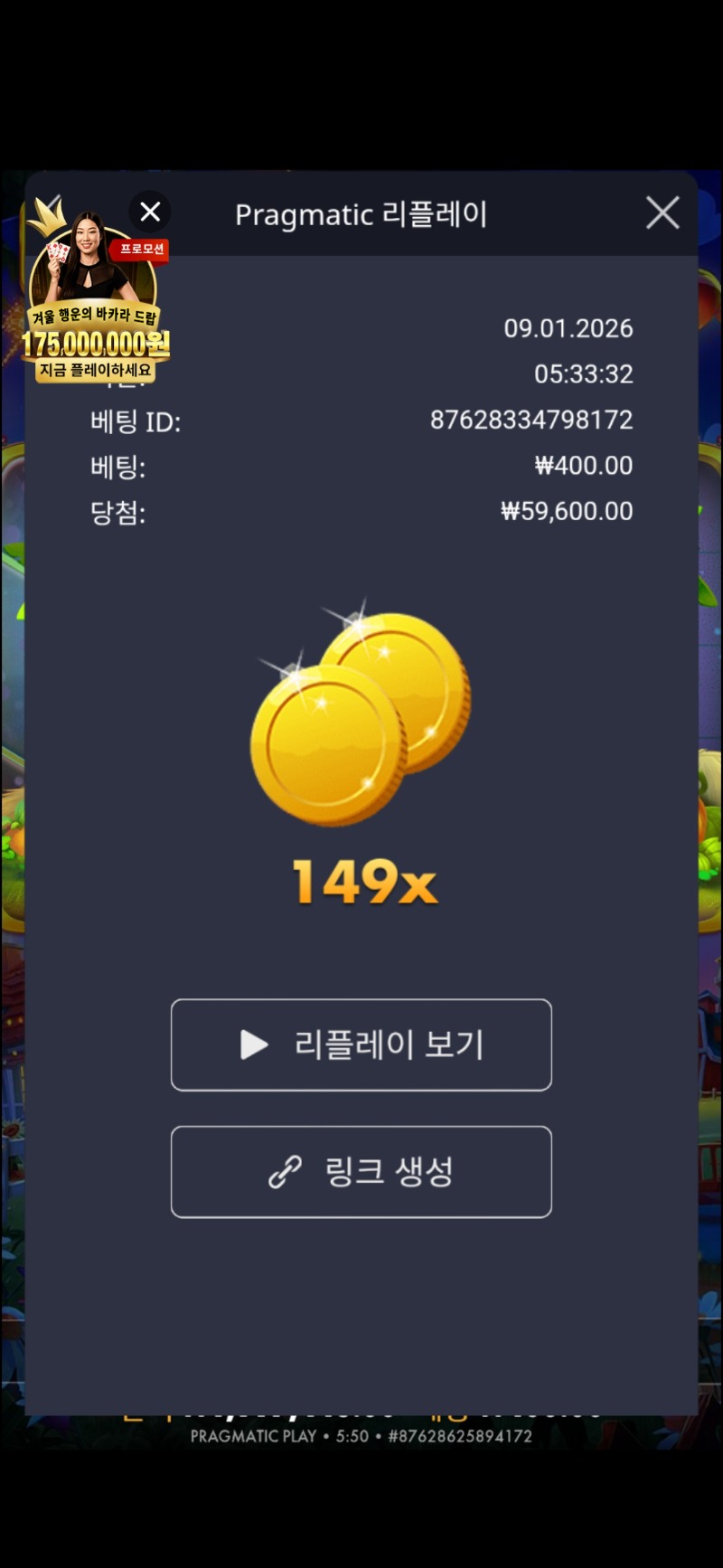Generate a share link via 링크 생성
This screenshot has height=1568, width=723.
click(361, 1172)
